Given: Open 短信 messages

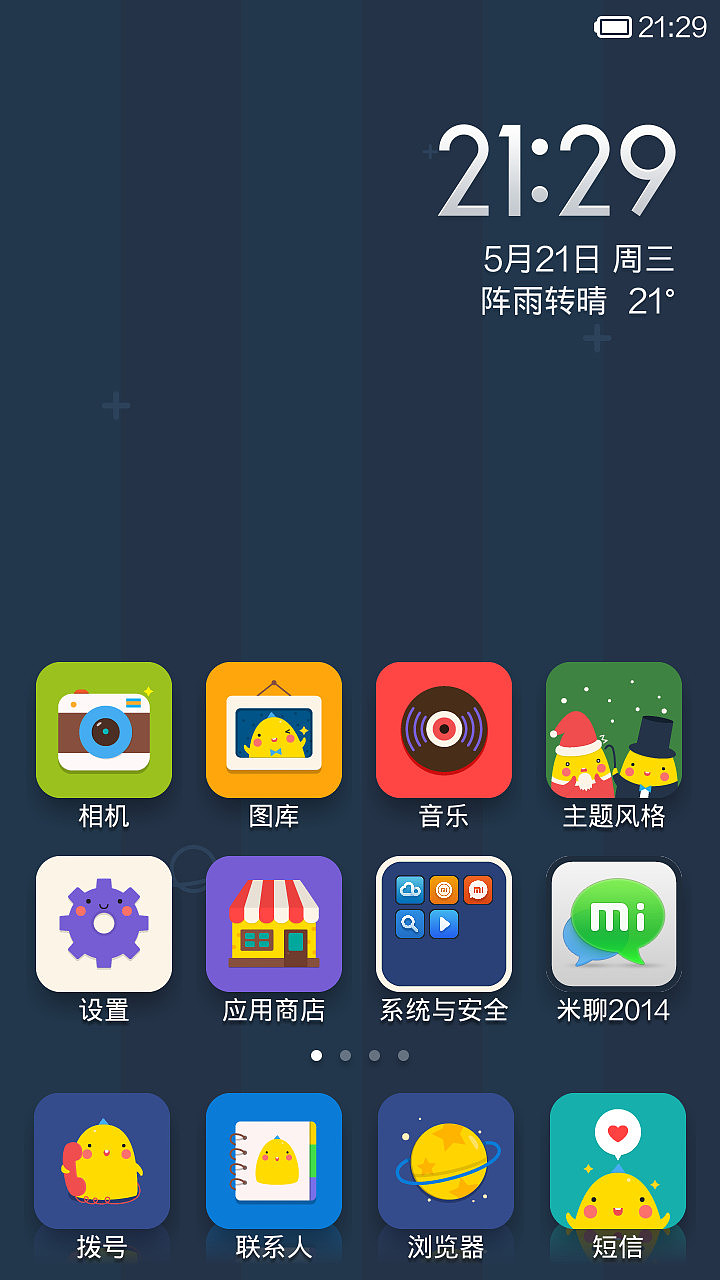Looking at the screenshot, I should pyautogui.click(x=618, y=1161).
